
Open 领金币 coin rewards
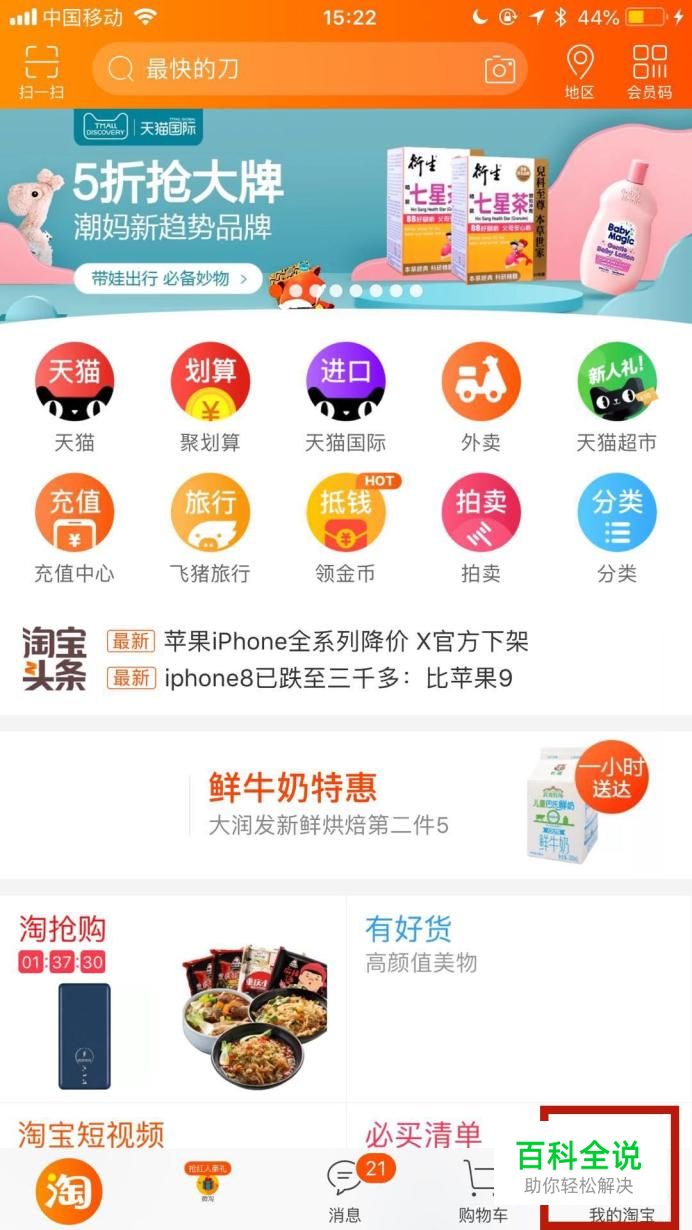point(345,527)
